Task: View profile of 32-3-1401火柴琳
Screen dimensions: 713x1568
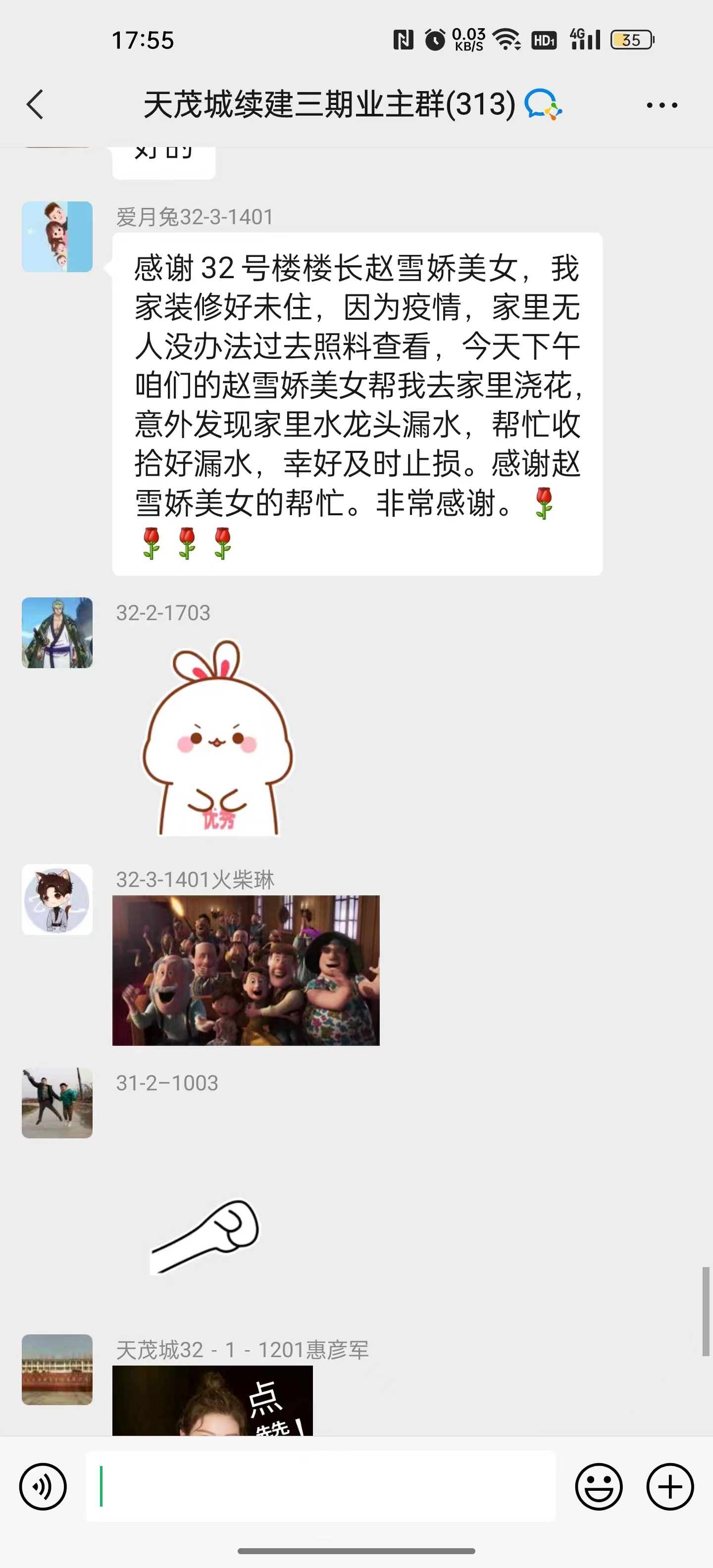Action: coord(57,900)
